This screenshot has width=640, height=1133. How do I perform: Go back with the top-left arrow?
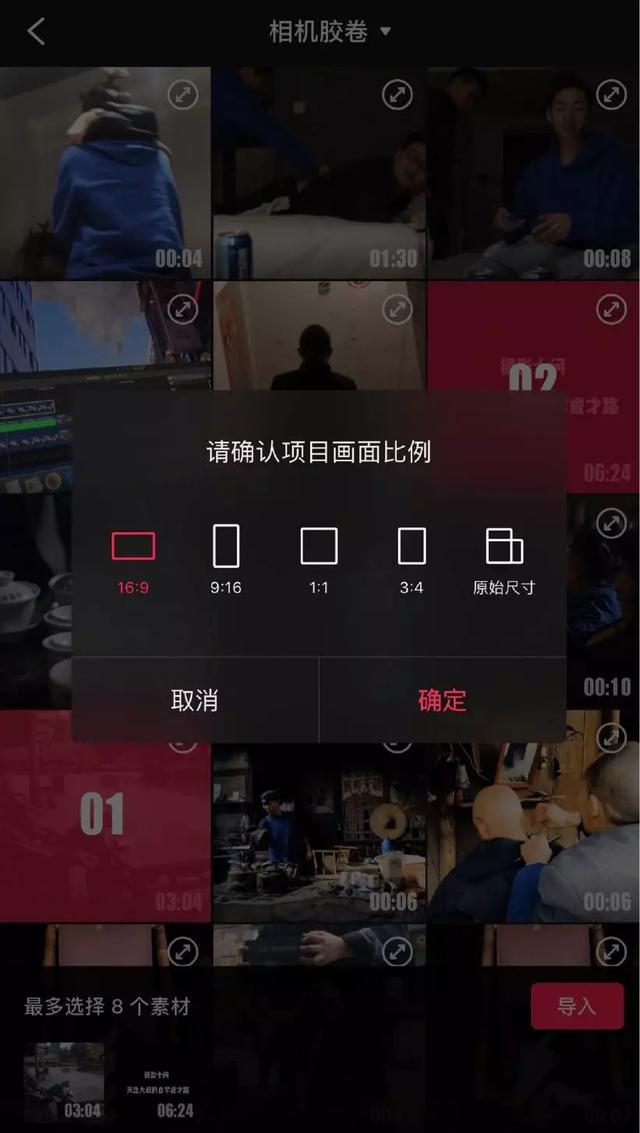coord(36,31)
